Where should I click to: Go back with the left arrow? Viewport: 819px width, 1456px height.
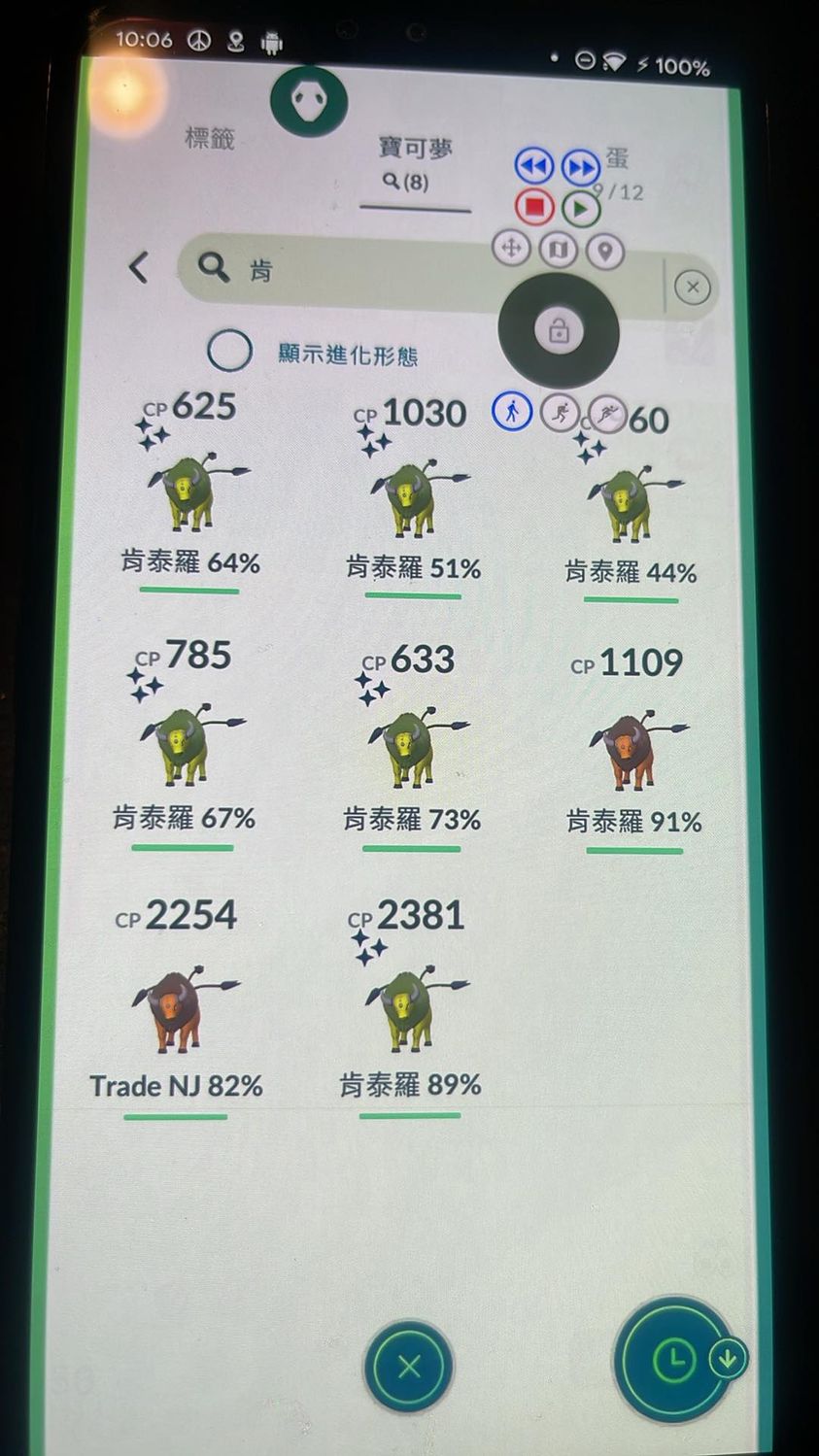pos(139,266)
